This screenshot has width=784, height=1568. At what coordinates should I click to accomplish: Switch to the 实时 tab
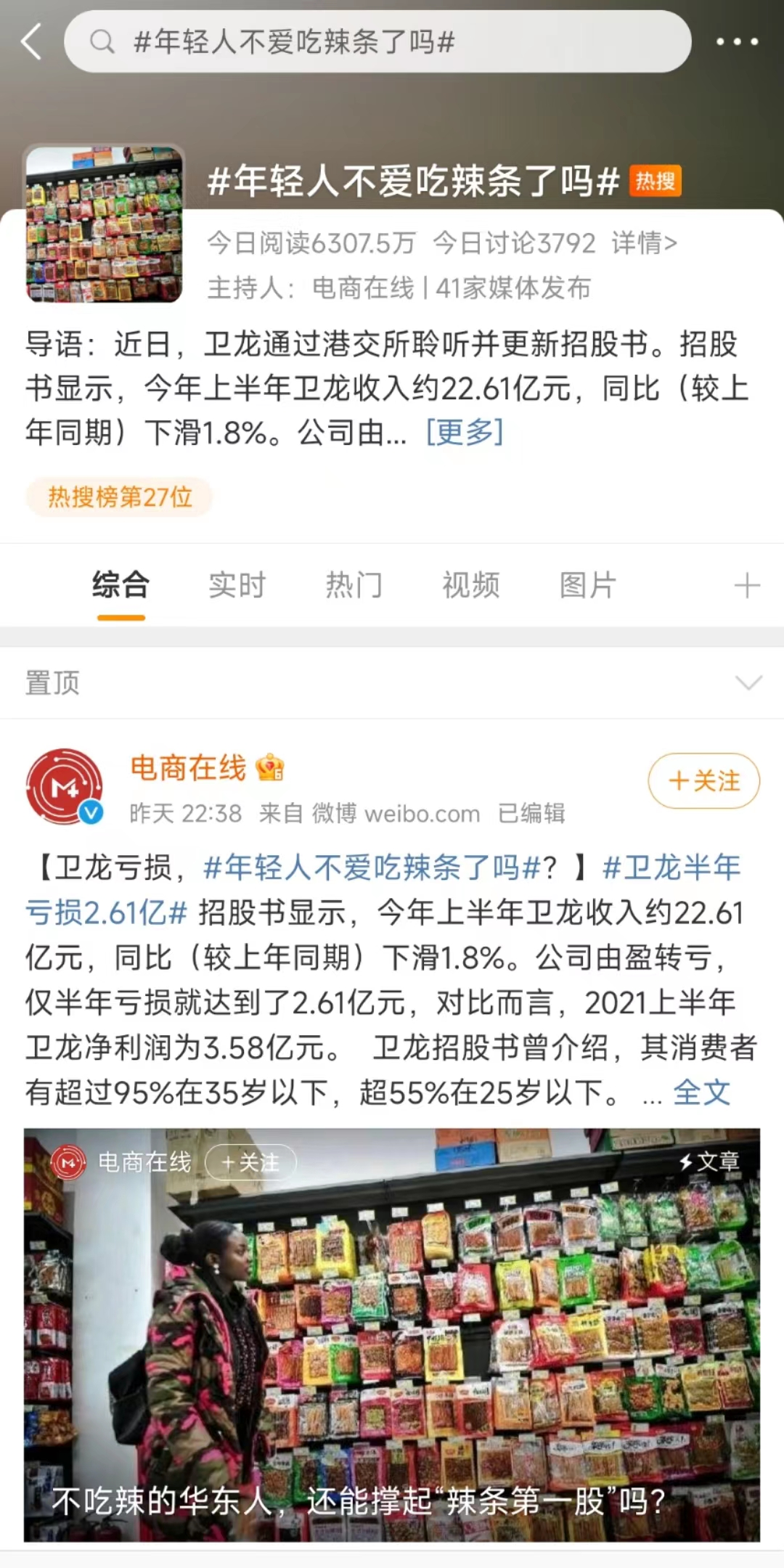(x=237, y=585)
